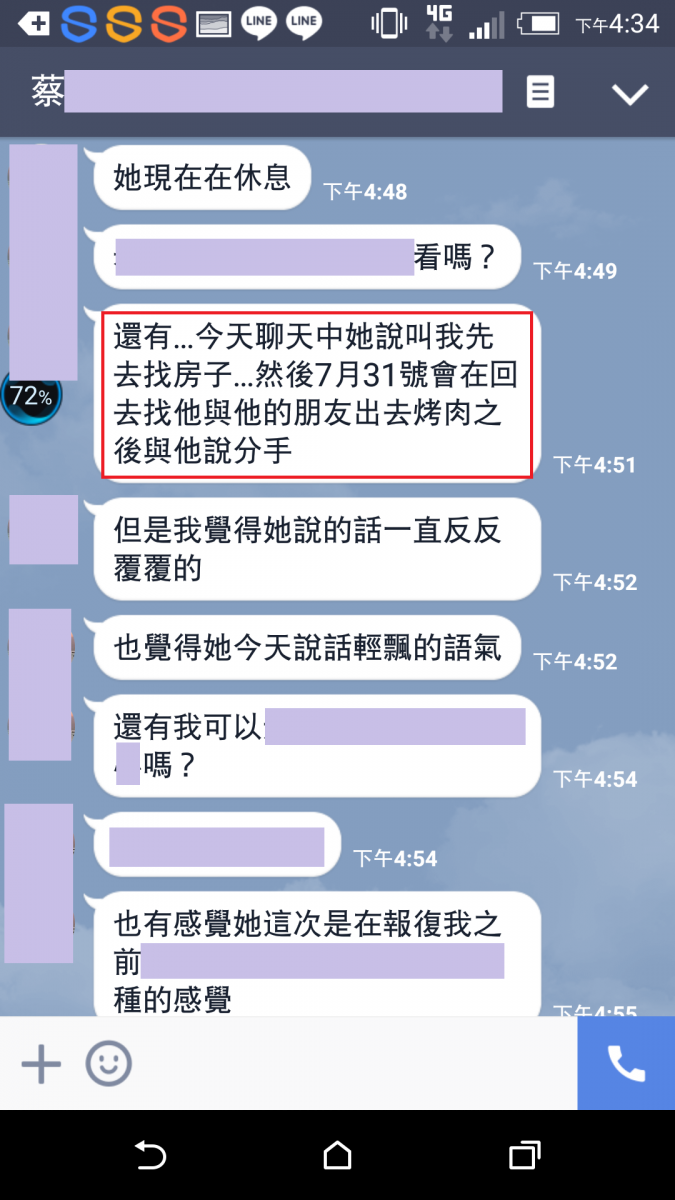Screen dimensions: 675x1200
Task: Open the chat notes icon in header
Action: point(540,94)
